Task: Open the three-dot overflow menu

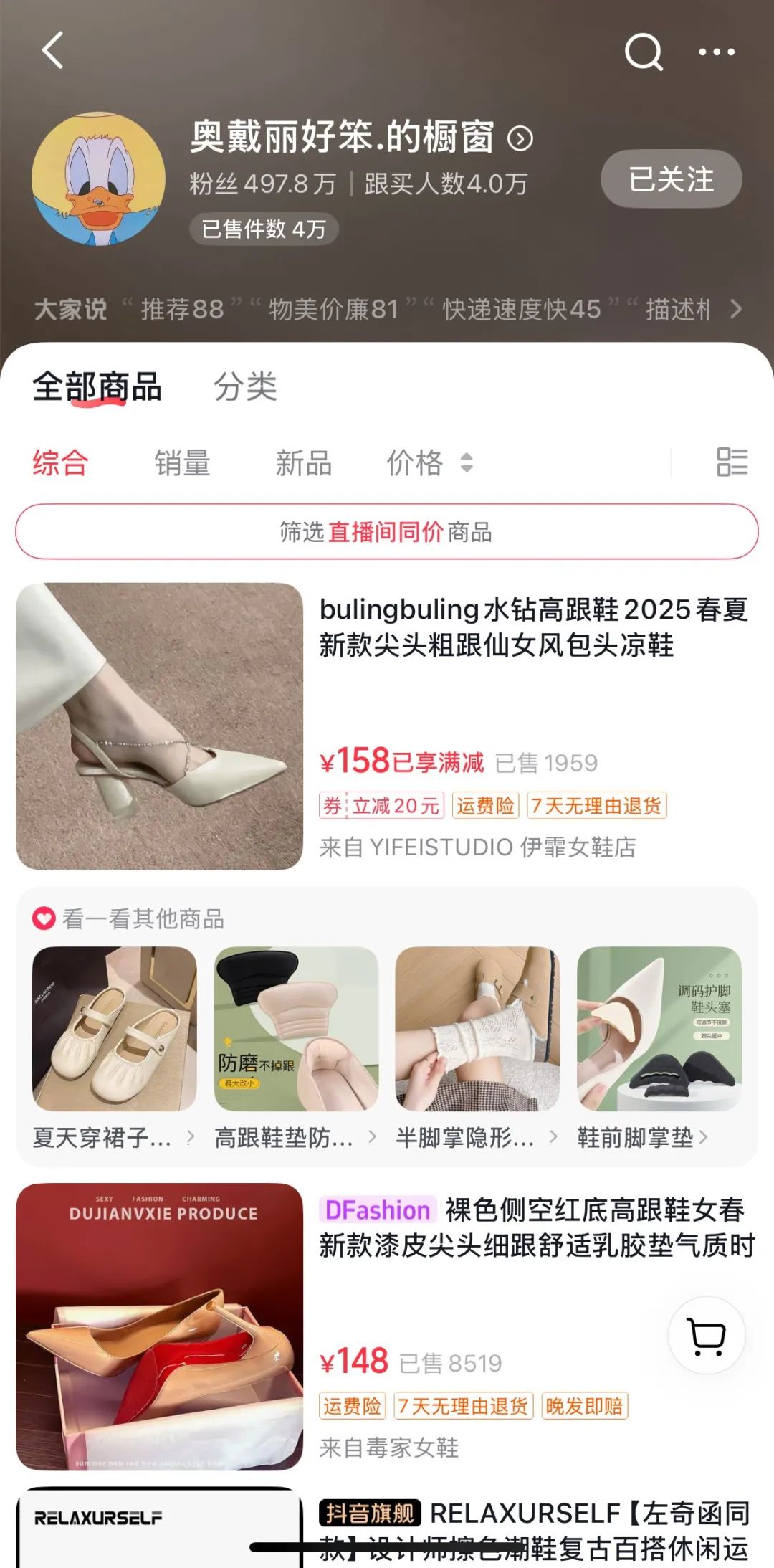Action: click(716, 52)
